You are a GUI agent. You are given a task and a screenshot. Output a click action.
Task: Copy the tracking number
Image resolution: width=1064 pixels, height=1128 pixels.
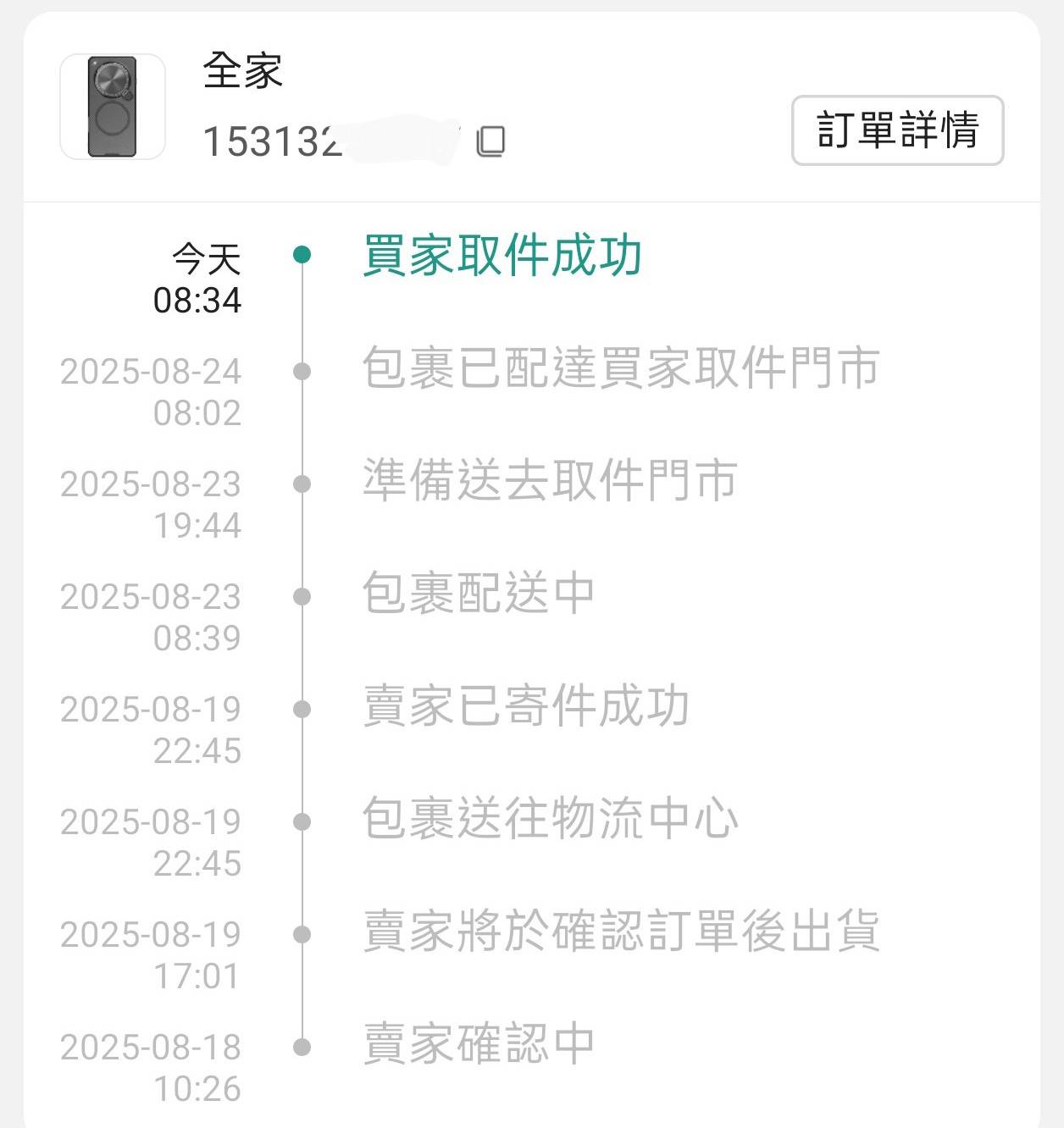coord(491,141)
